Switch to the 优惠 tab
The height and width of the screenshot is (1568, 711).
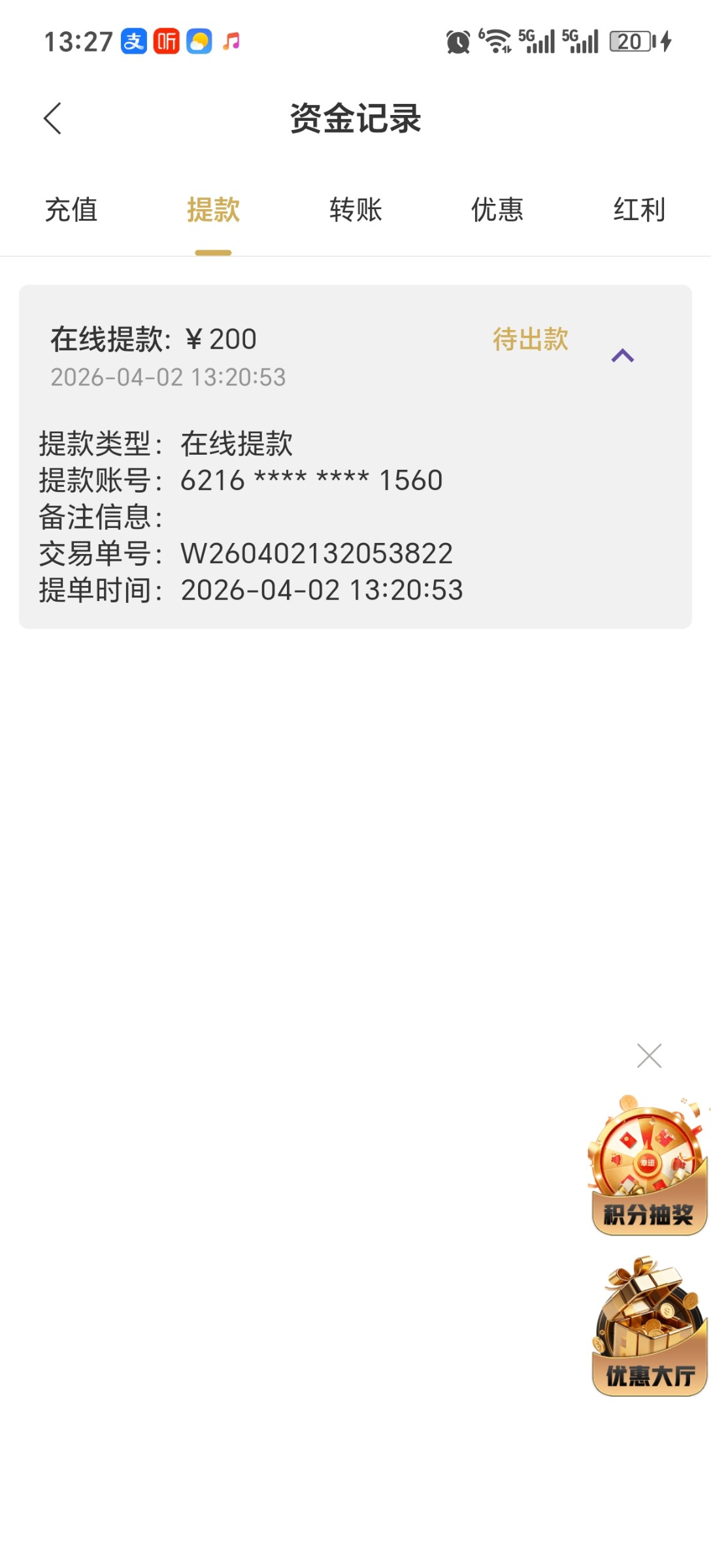coord(497,210)
